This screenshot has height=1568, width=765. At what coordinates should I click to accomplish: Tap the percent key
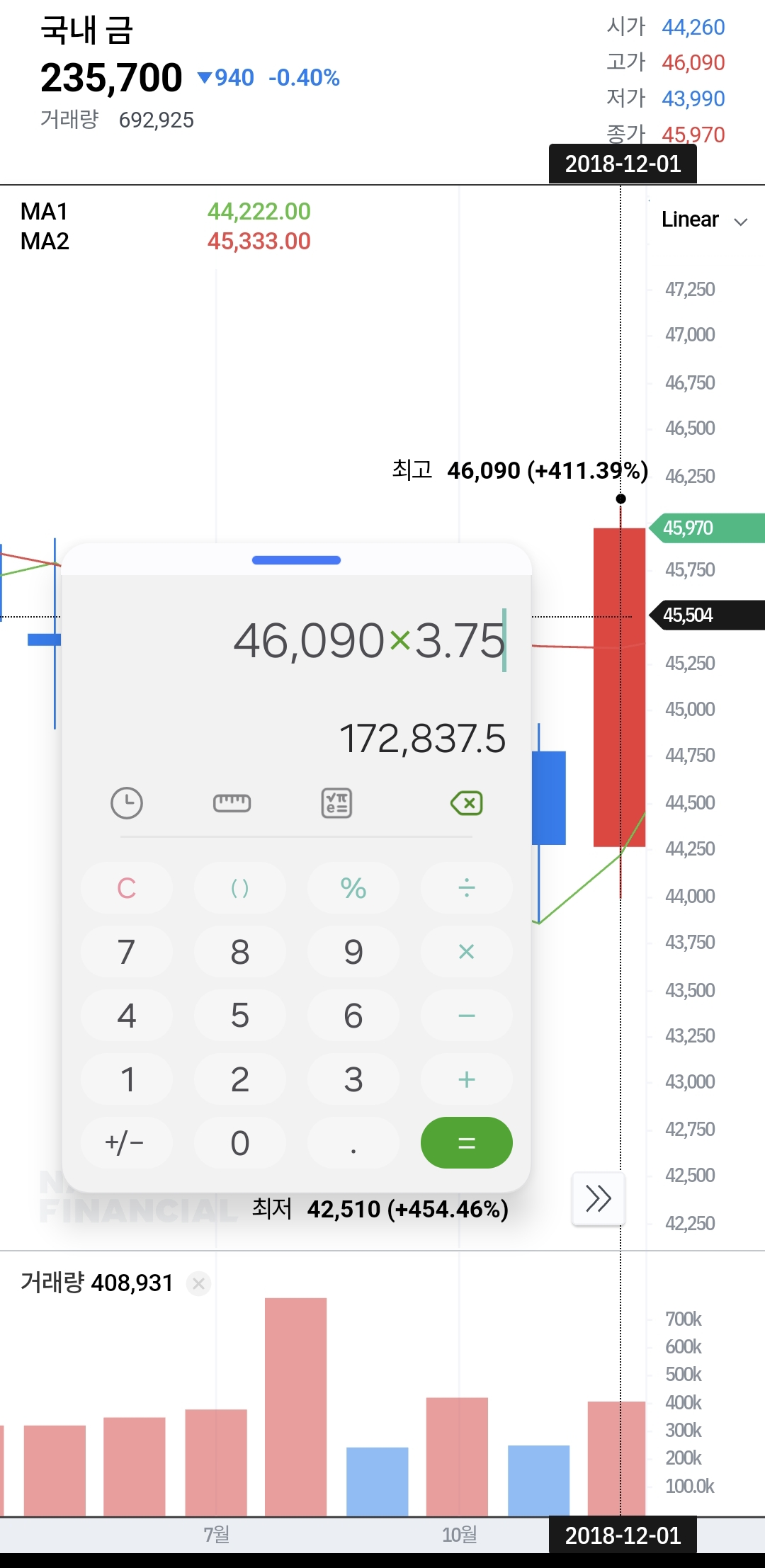pyautogui.click(x=353, y=887)
